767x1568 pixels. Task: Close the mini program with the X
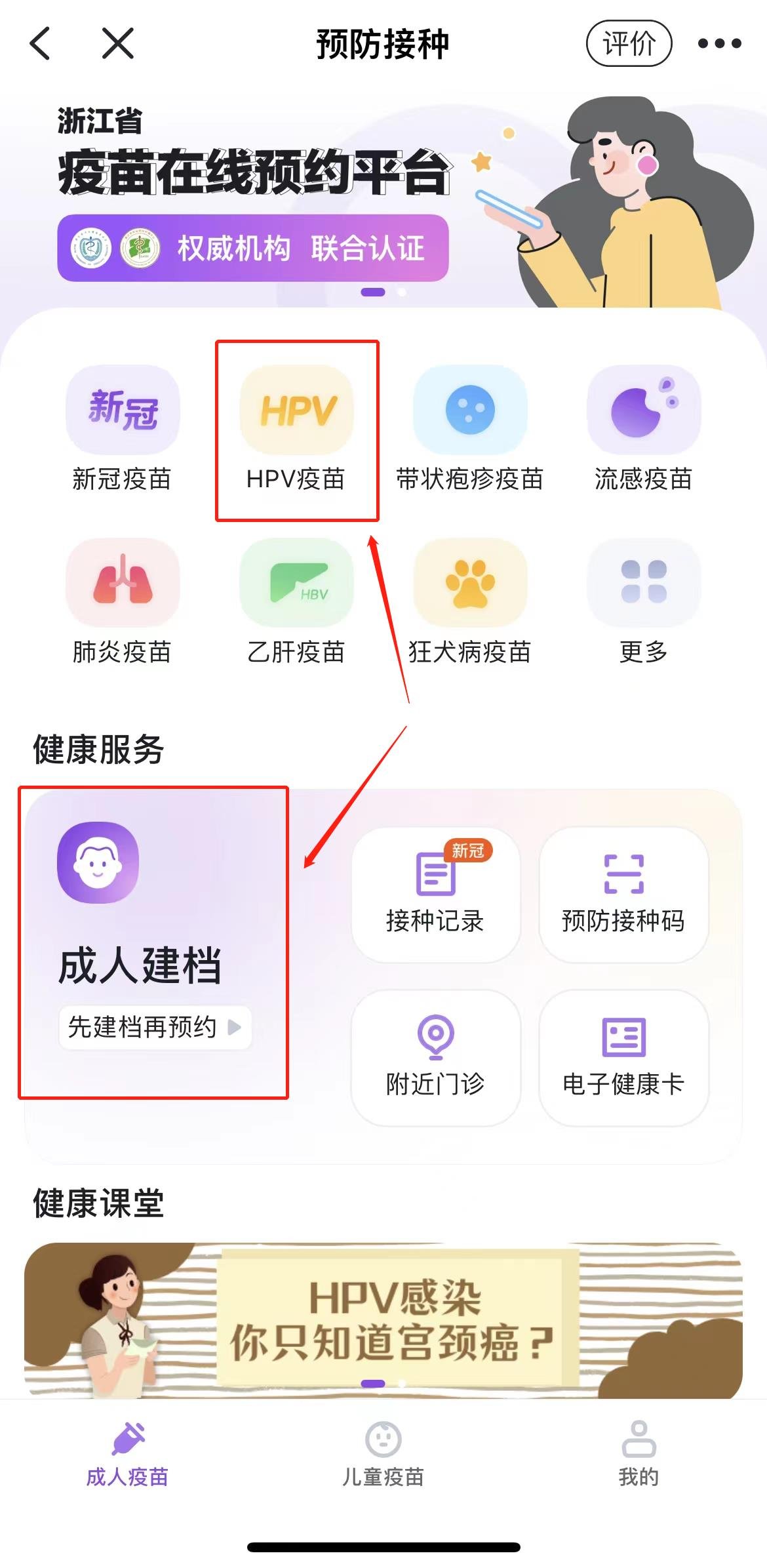pos(118,44)
